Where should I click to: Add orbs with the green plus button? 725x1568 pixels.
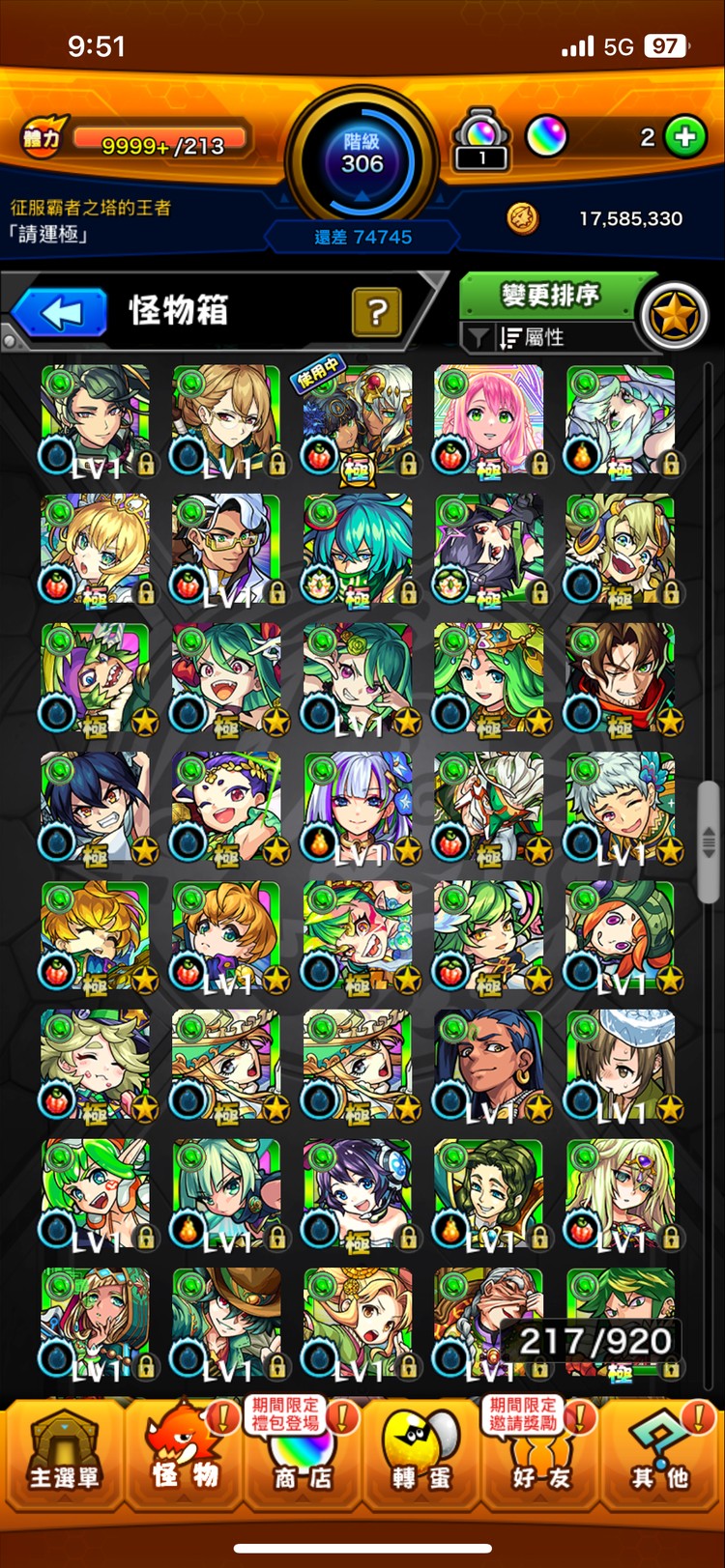pos(685,137)
